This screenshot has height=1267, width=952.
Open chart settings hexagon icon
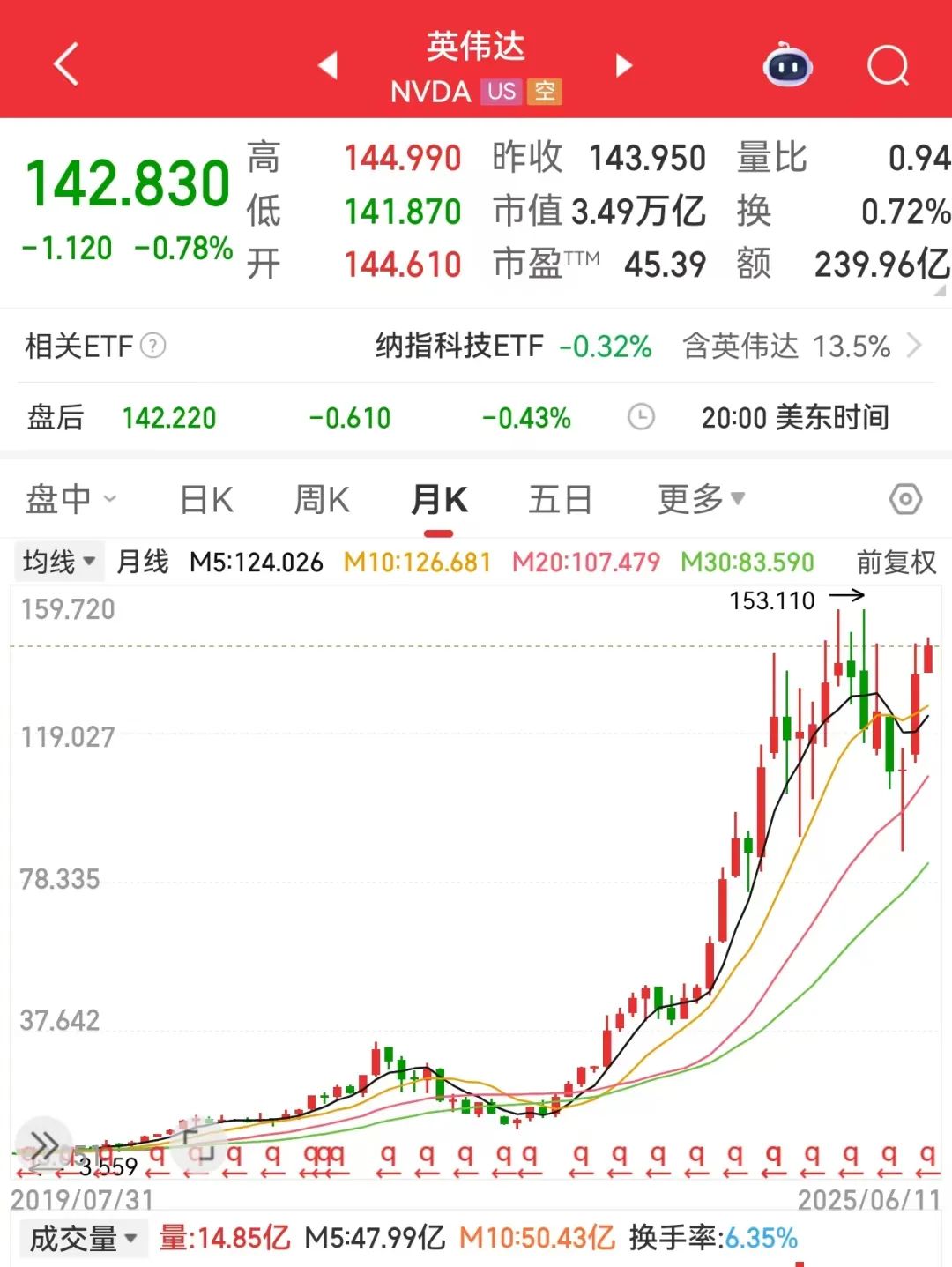pyautogui.click(x=905, y=500)
